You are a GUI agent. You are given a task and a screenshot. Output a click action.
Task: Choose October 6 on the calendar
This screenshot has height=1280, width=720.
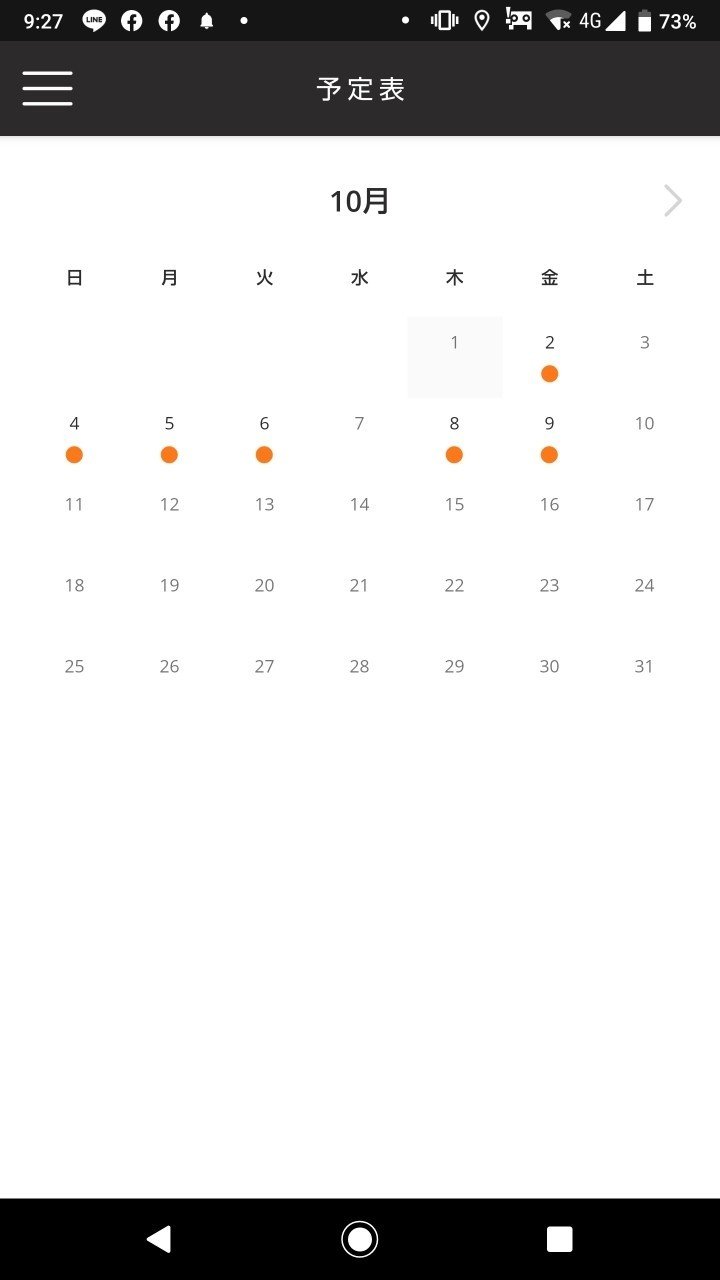coord(264,438)
